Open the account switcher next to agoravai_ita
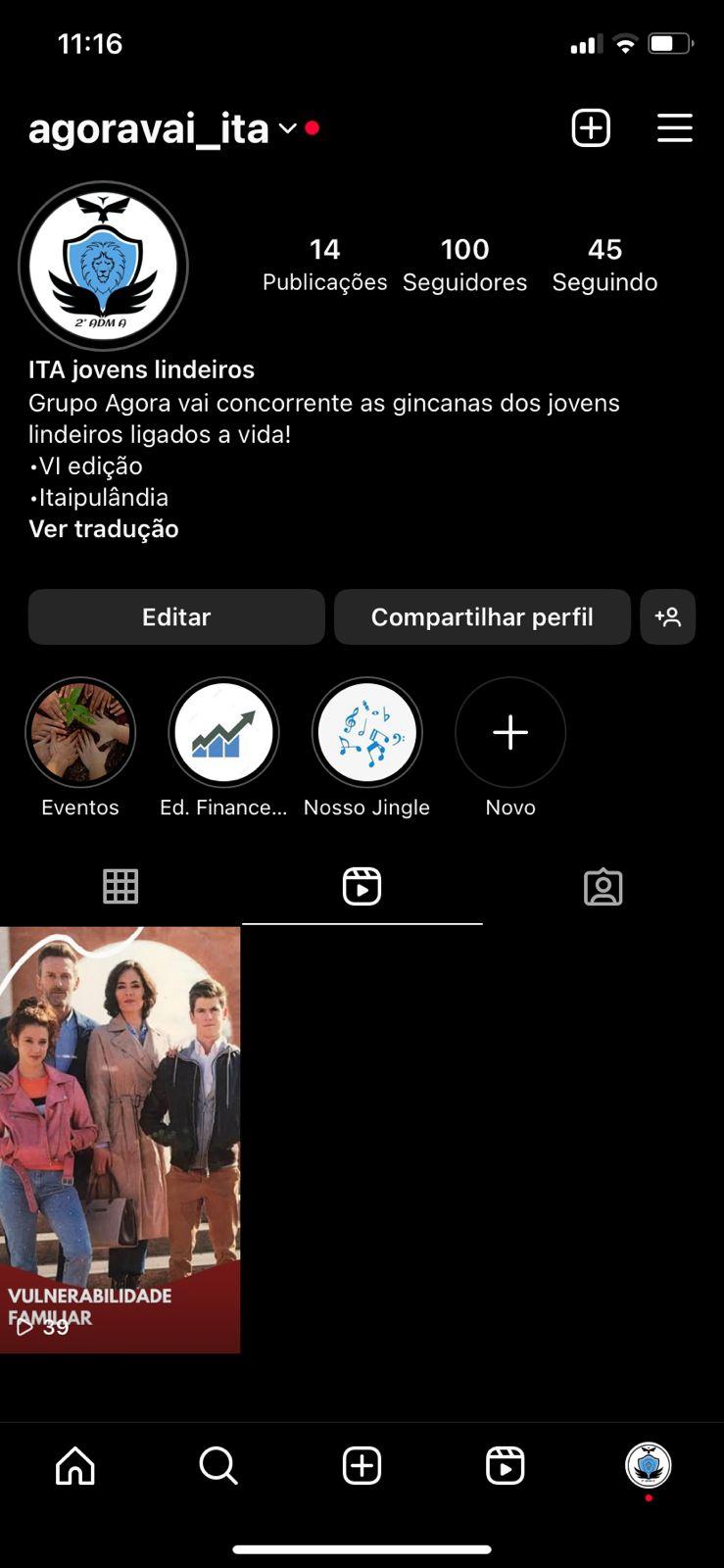Screen dimensions: 724x1568 (287, 128)
